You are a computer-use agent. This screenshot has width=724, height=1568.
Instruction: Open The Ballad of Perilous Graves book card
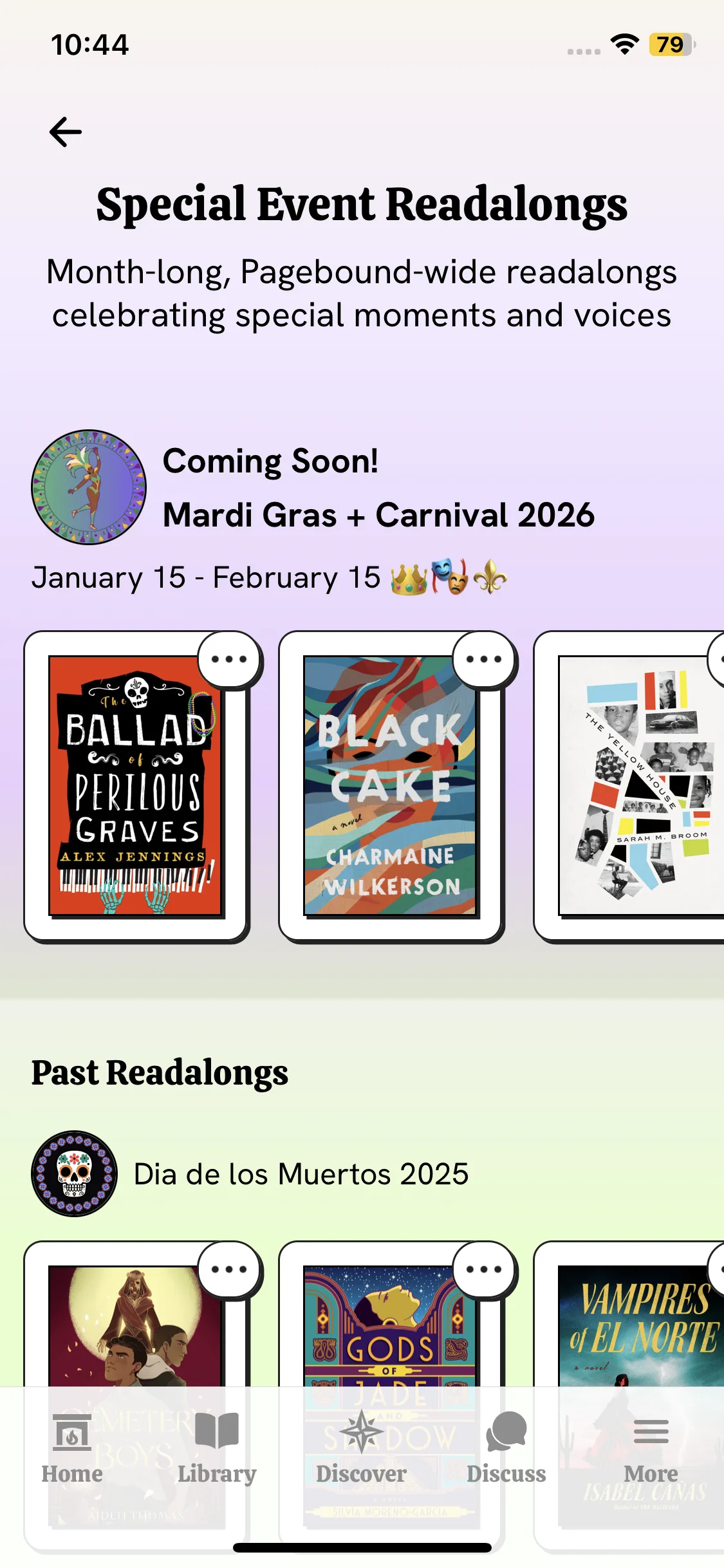click(136, 786)
